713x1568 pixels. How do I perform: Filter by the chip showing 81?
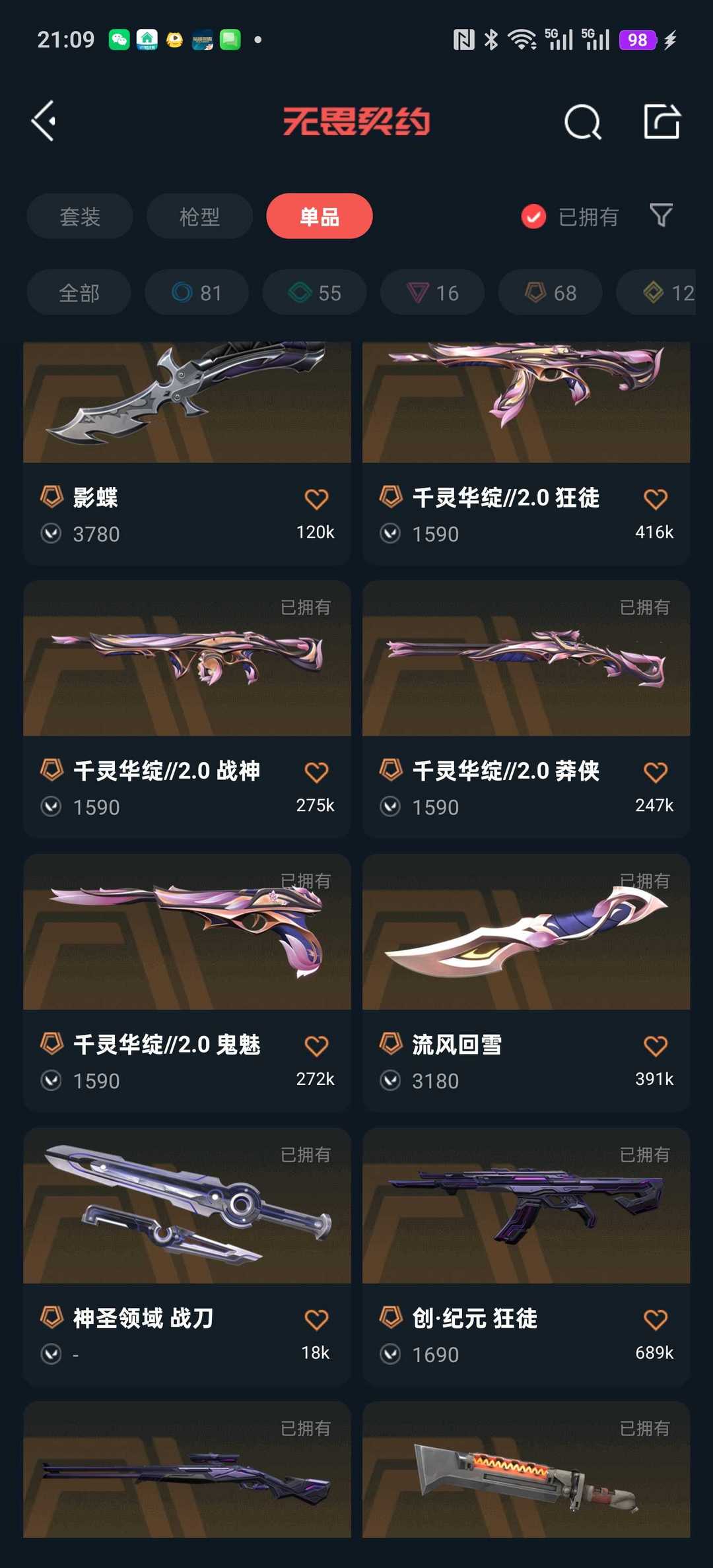coord(197,292)
